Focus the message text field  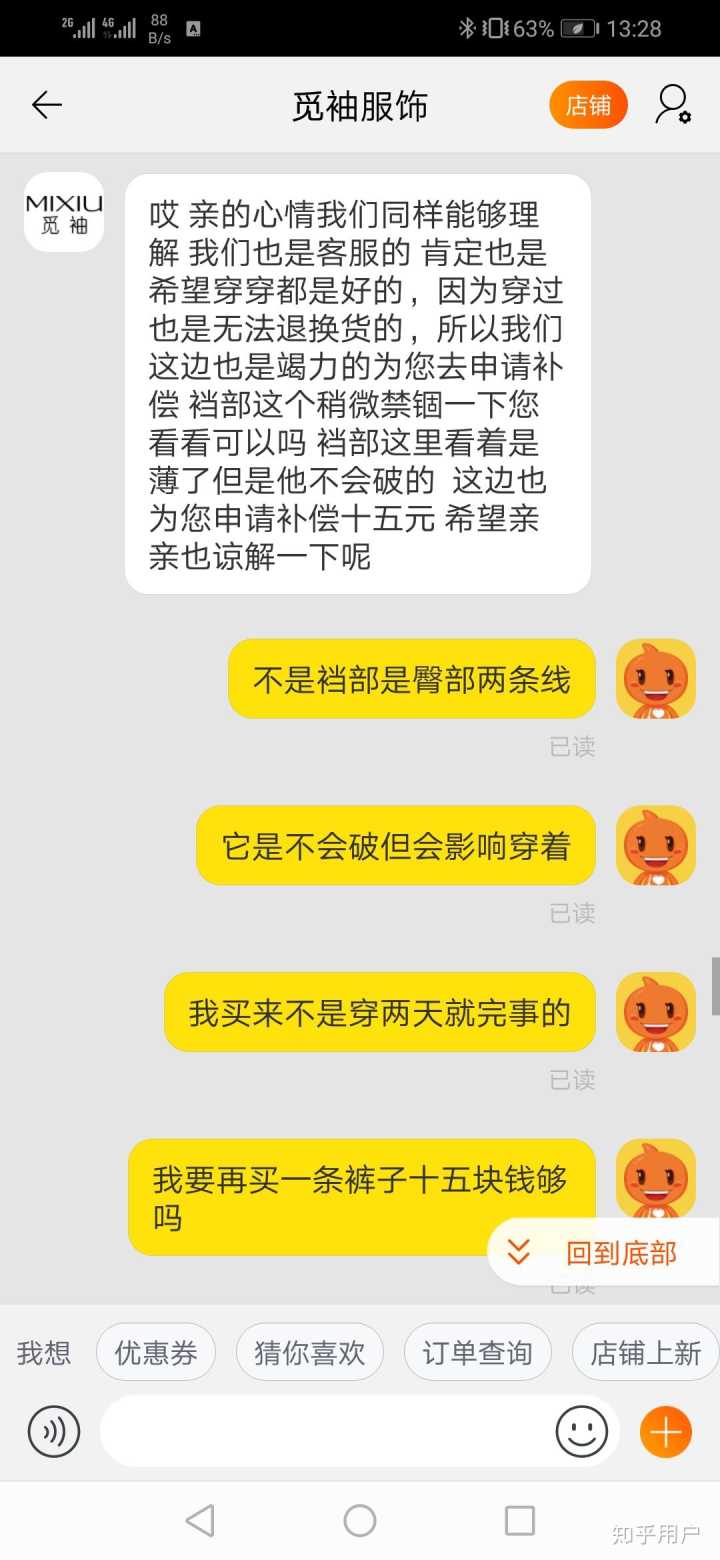[x=325, y=1432]
